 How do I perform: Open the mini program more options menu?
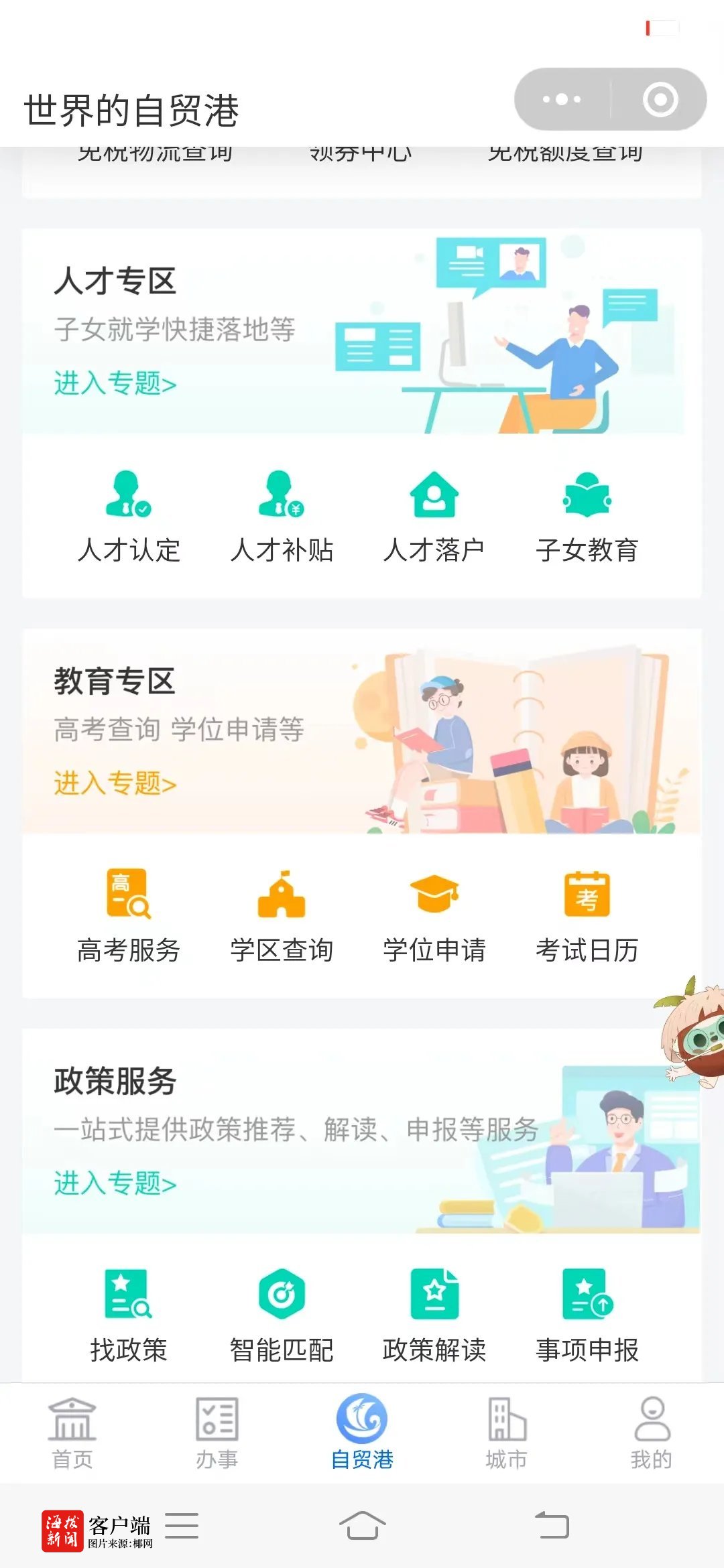point(562,99)
